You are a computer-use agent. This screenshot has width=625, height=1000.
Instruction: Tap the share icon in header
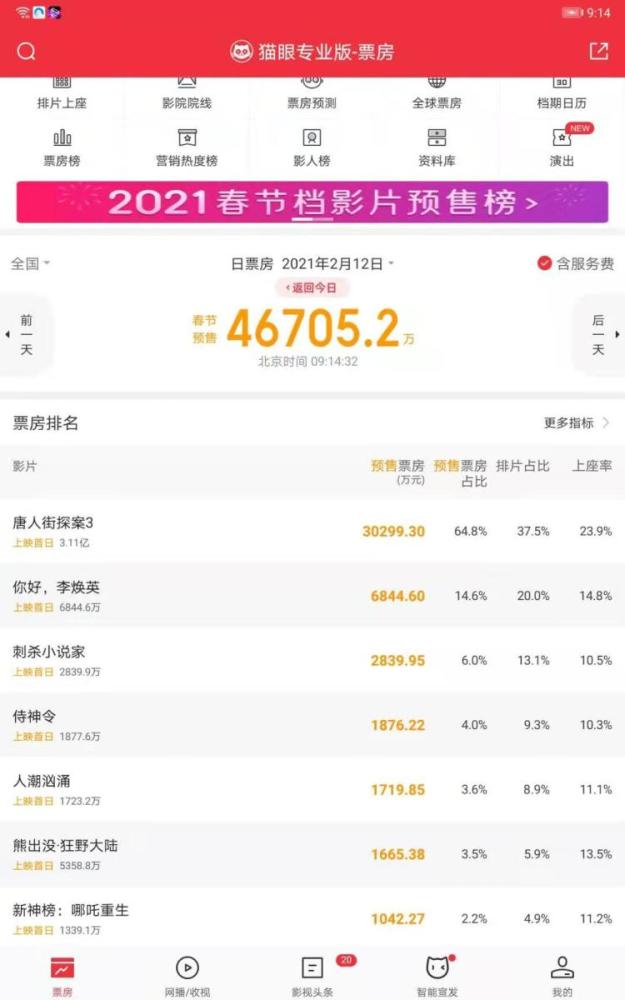click(x=598, y=51)
